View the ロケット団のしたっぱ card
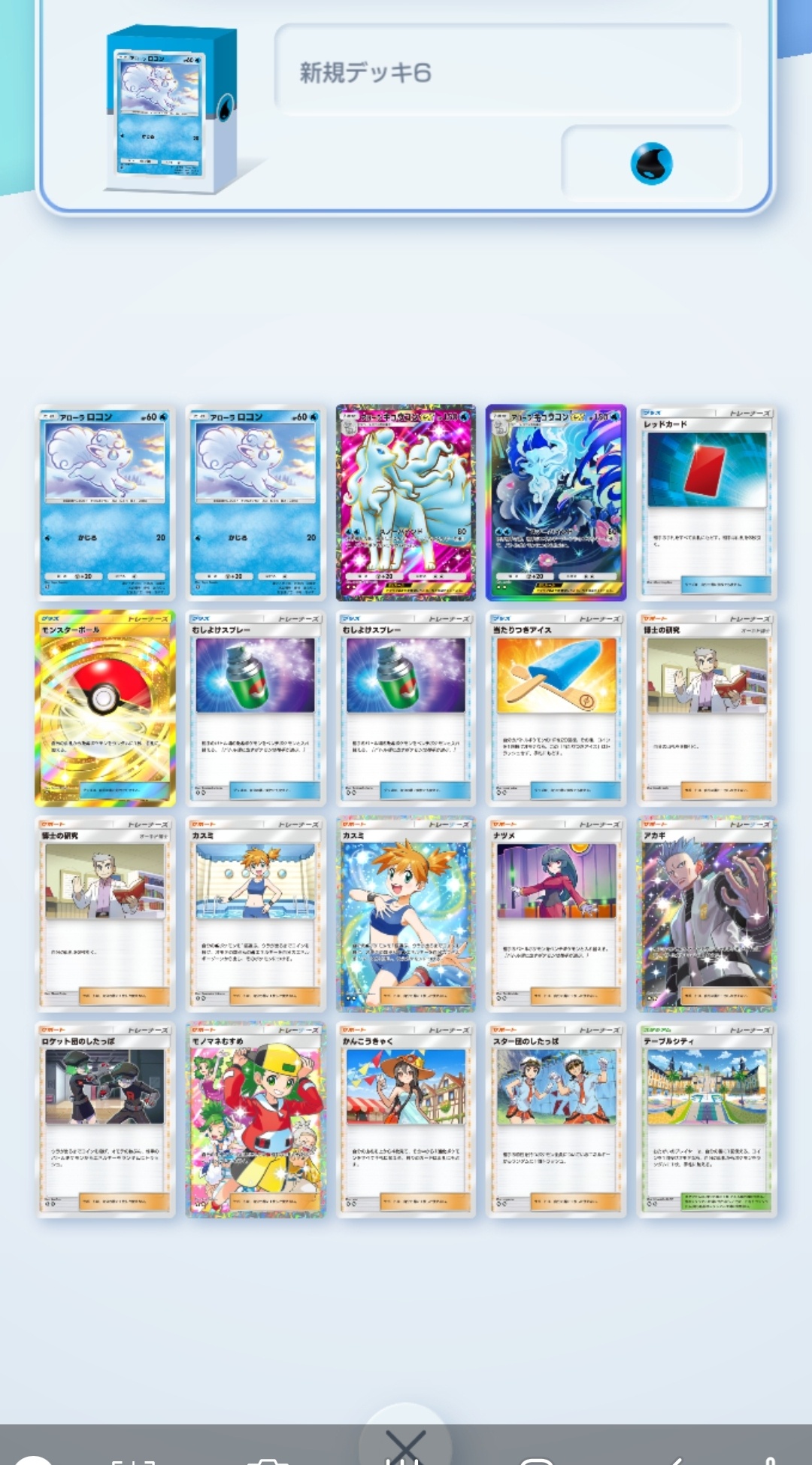Viewport: 812px width, 1465px height. coord(105,1119)
